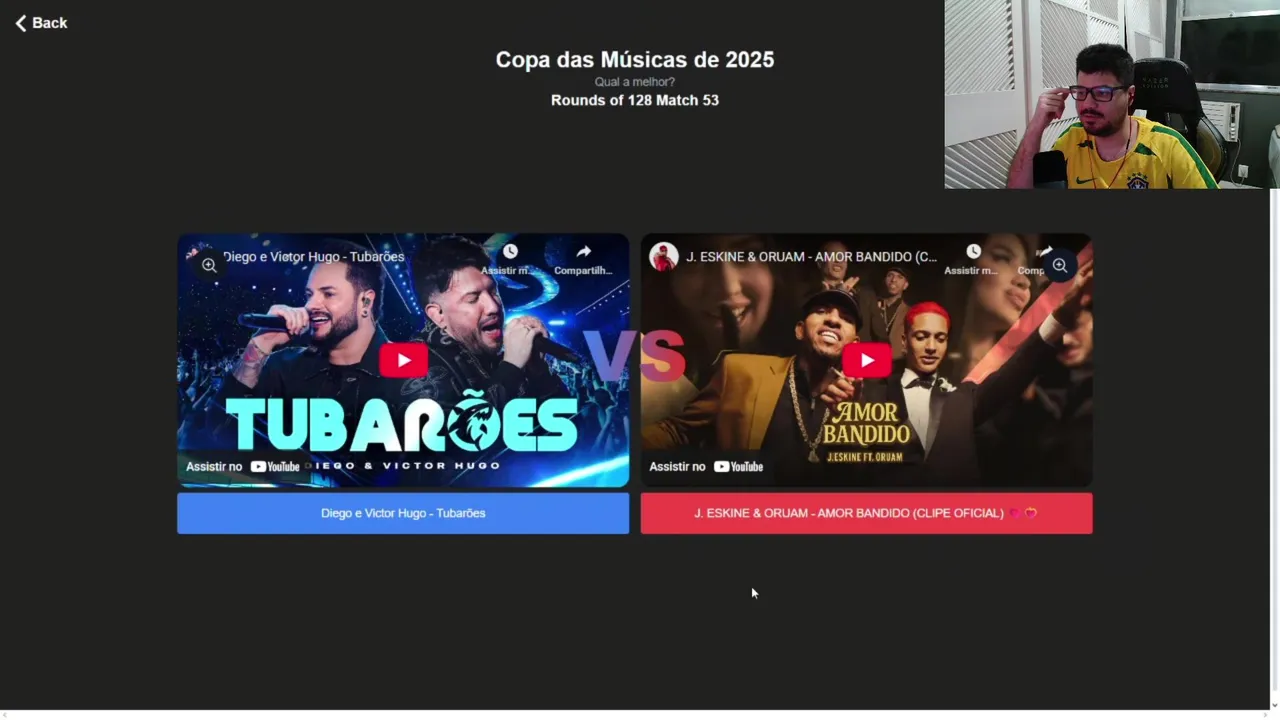Open Amor Bandido on YouTube via Assistir no

pos(706,466)
